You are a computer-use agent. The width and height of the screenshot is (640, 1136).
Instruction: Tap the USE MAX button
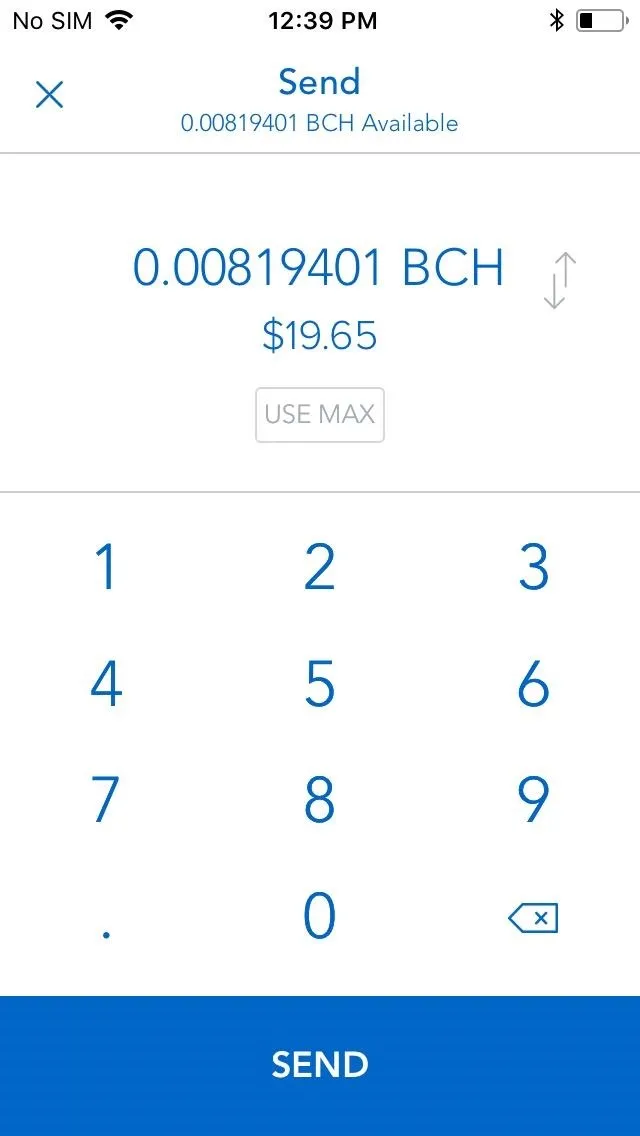point(320,414)
